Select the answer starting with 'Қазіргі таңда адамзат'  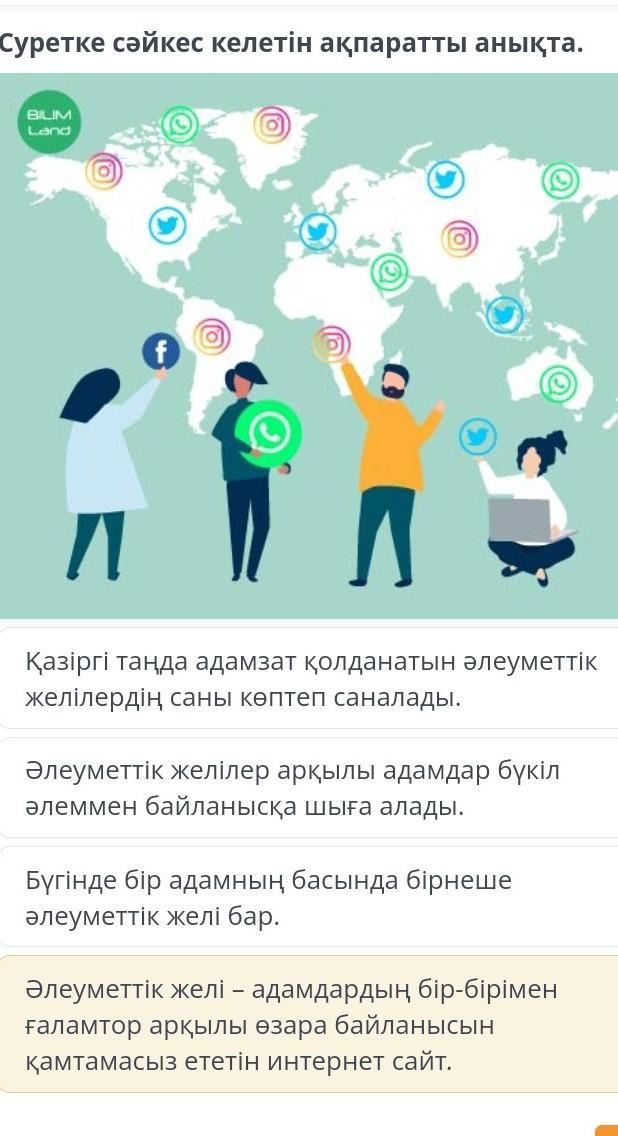[309, 678]
